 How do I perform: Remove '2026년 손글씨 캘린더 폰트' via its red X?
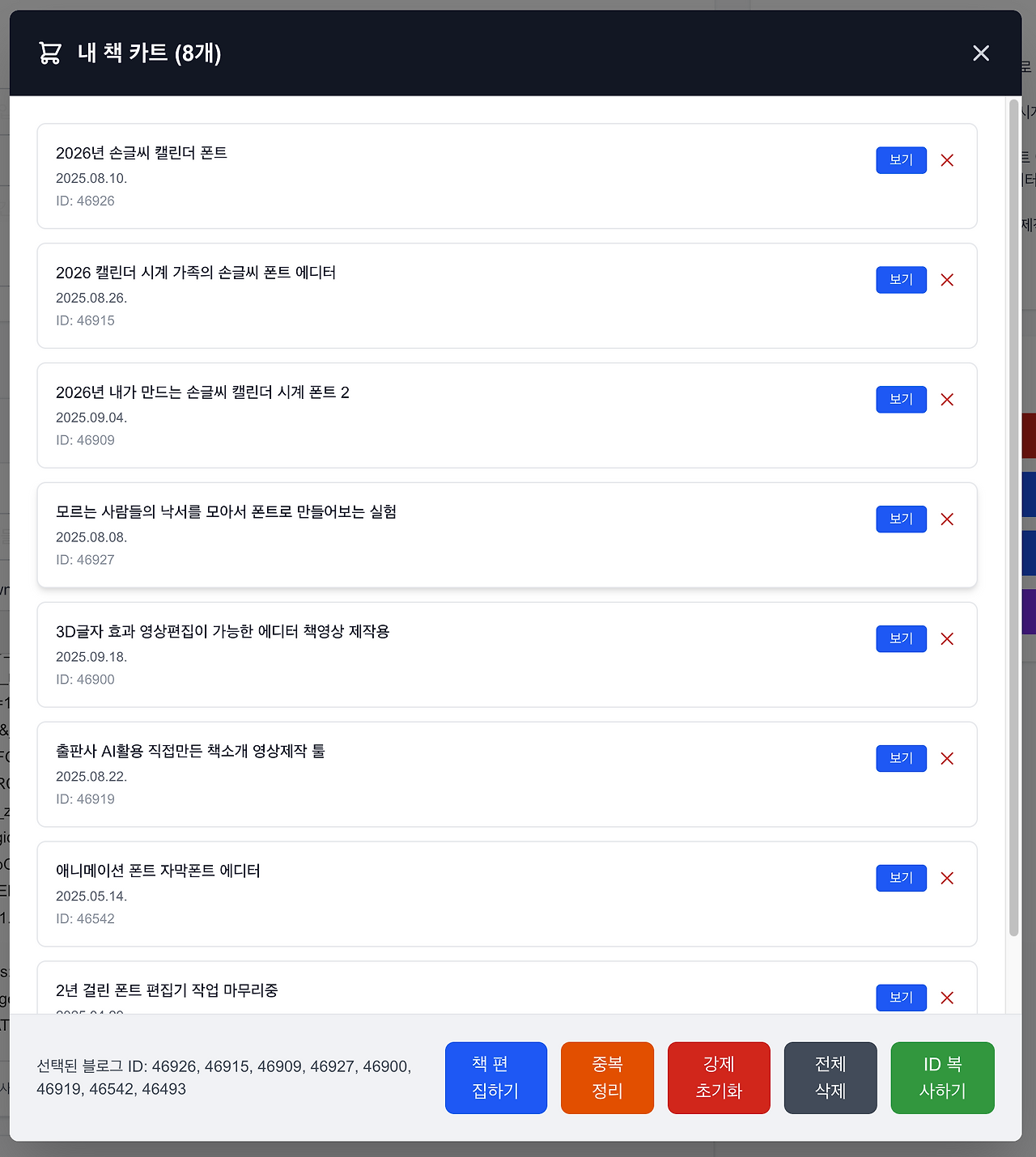pyautogui.click(x=947, y=160)
